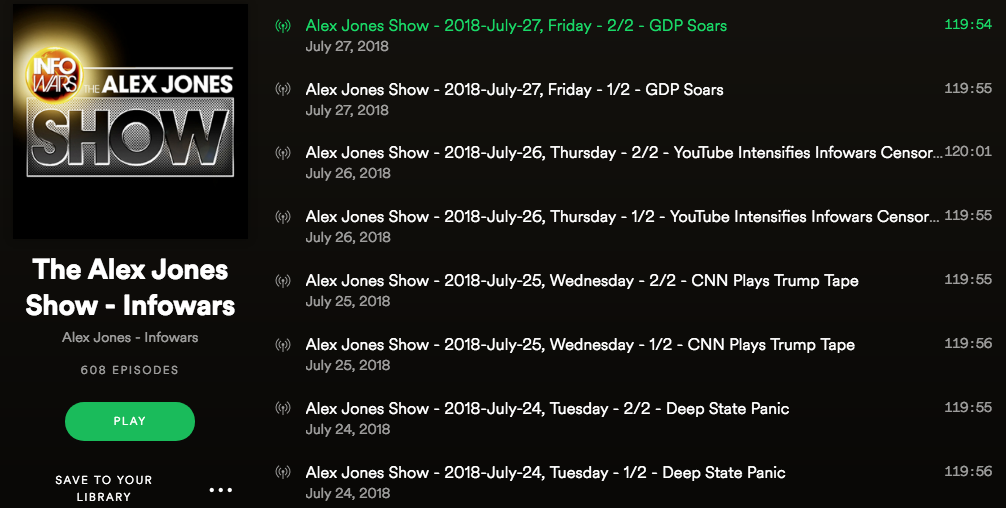The image size is (1006, 508).
Task: Open July-27 Friday 1/2 GDP Soars episode
Action: click(514, 90)
